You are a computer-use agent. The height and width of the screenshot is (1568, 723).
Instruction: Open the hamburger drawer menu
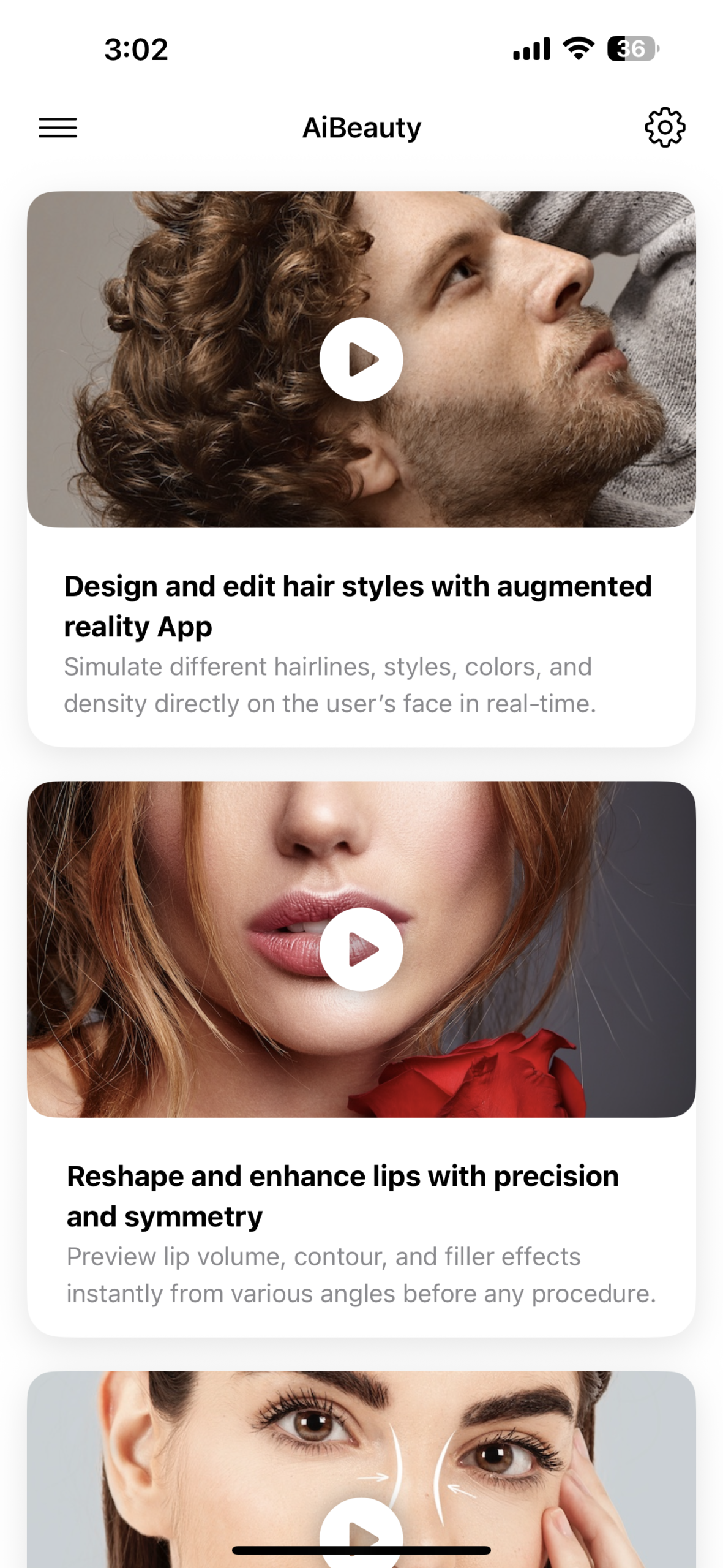click(58, 127)
